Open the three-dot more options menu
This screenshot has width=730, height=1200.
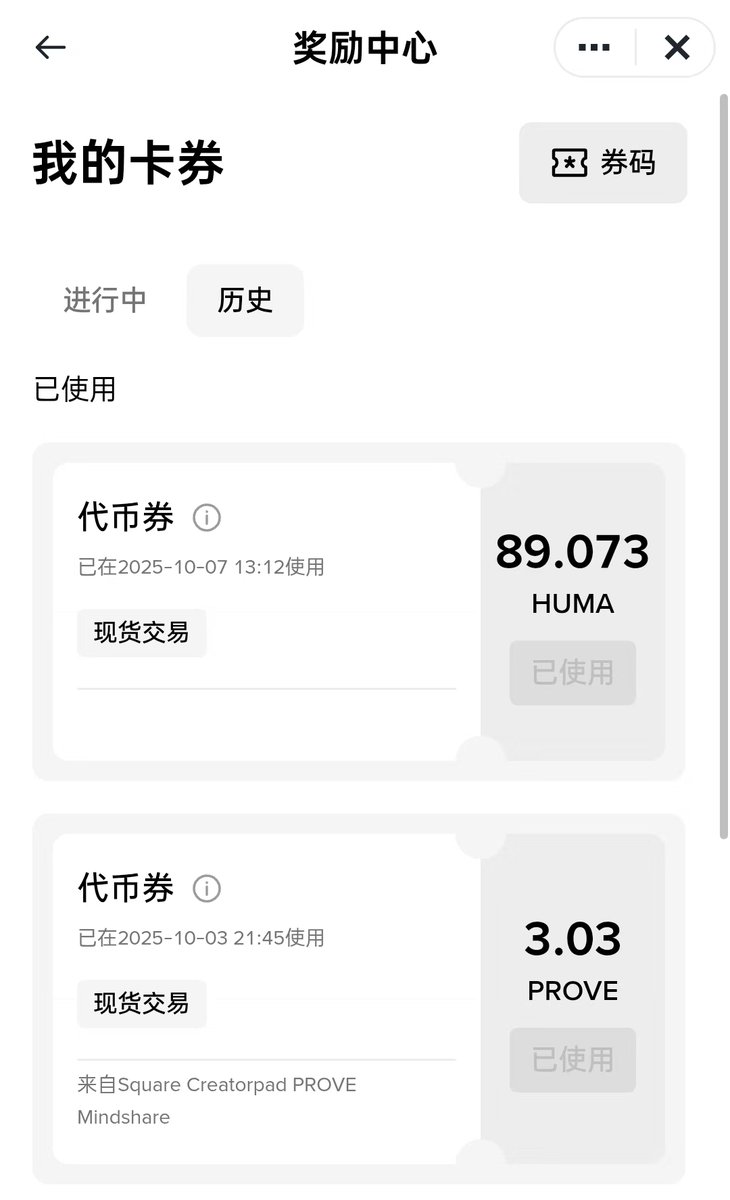coord(594,47)
